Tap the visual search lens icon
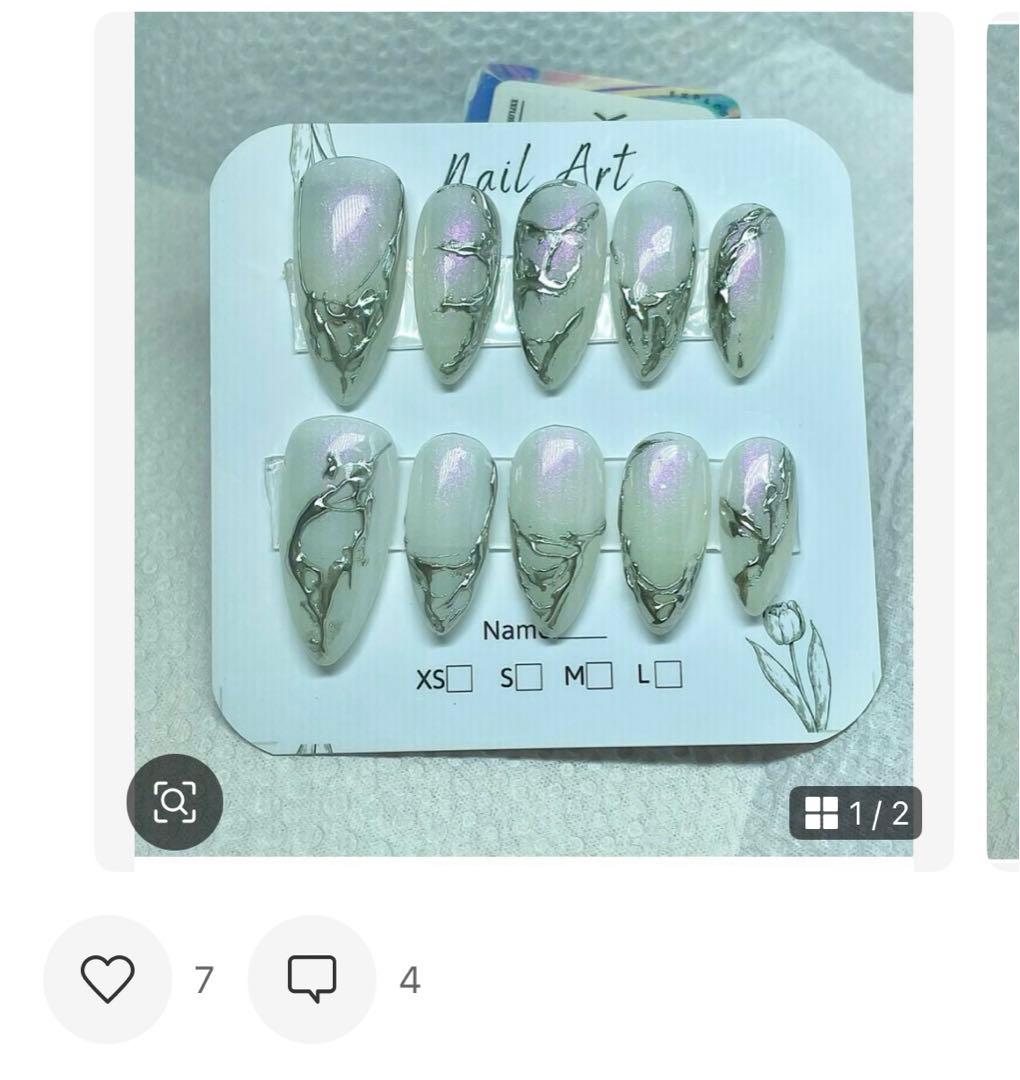 174,802
